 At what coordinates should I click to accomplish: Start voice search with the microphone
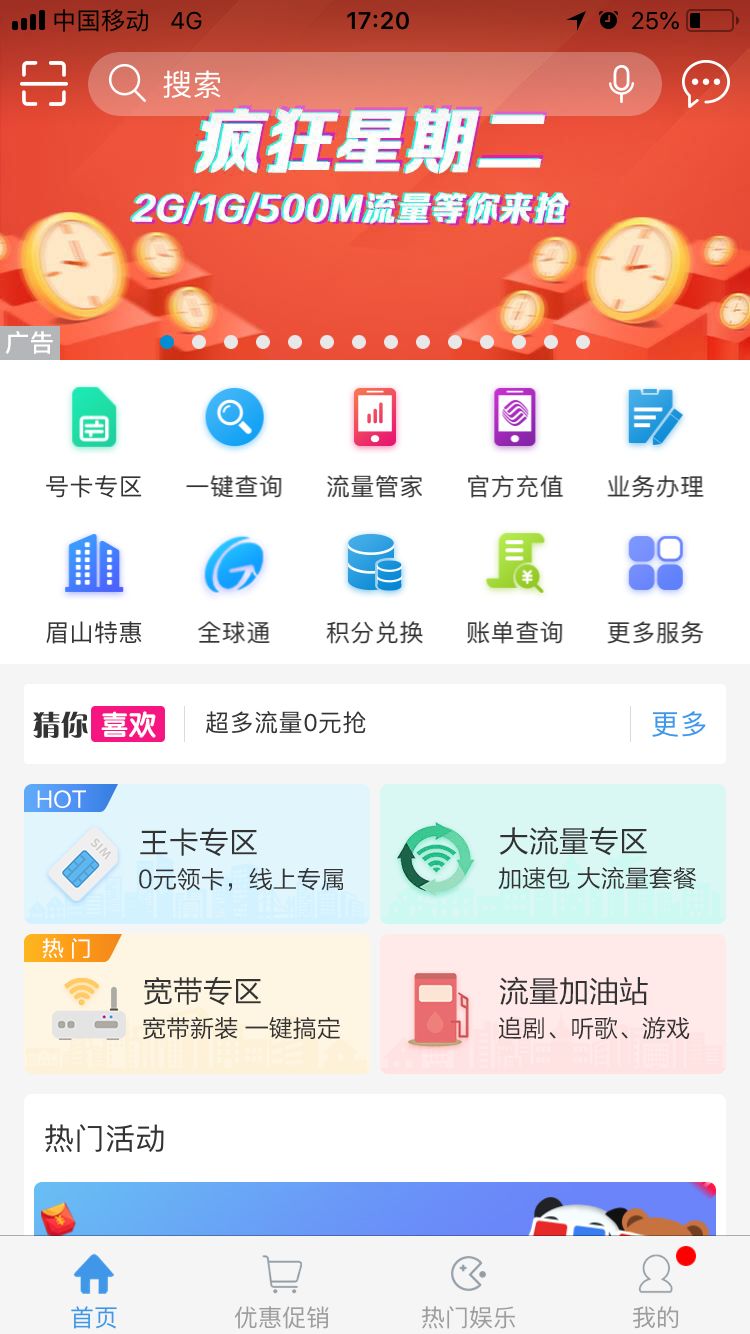[x=621, y=84]
